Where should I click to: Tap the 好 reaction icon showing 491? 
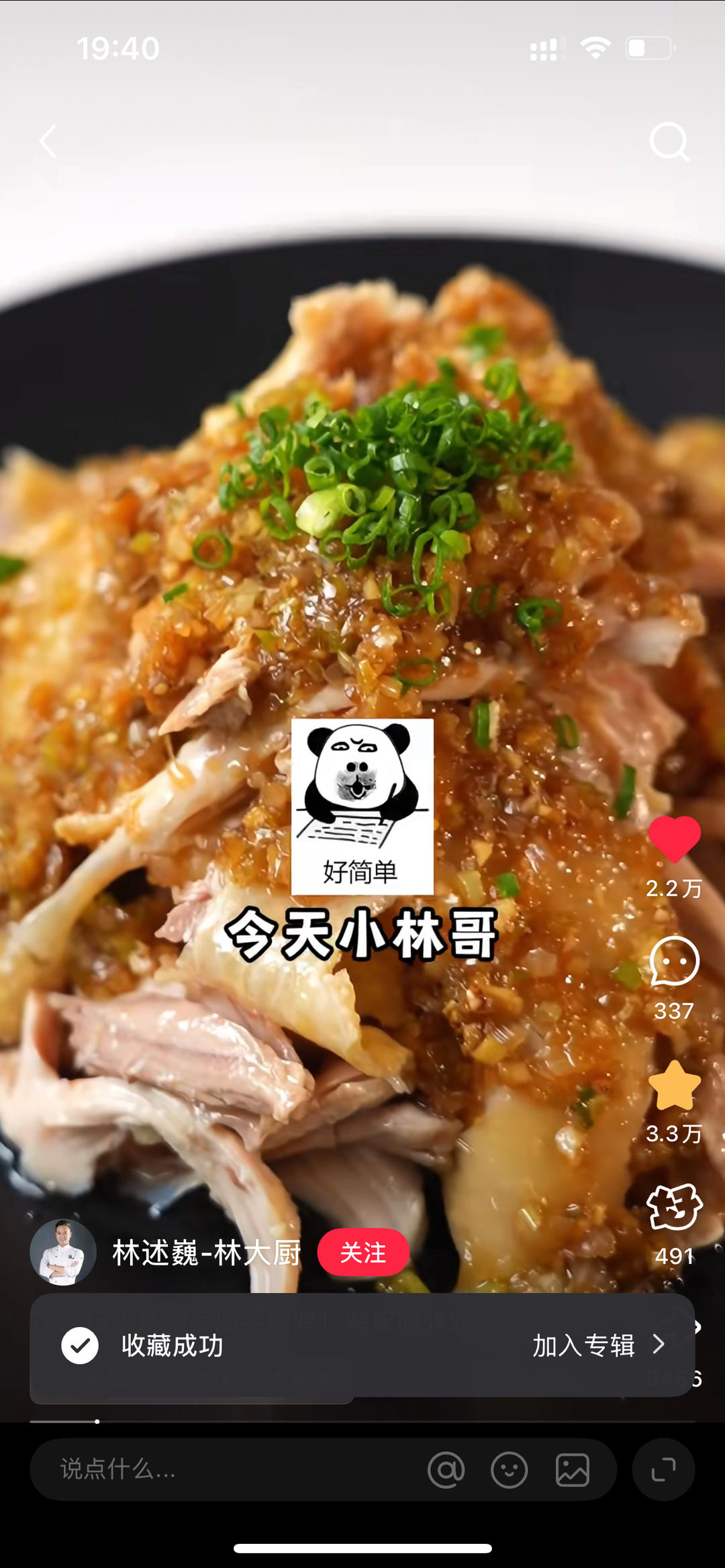(x=674, y=1207)
